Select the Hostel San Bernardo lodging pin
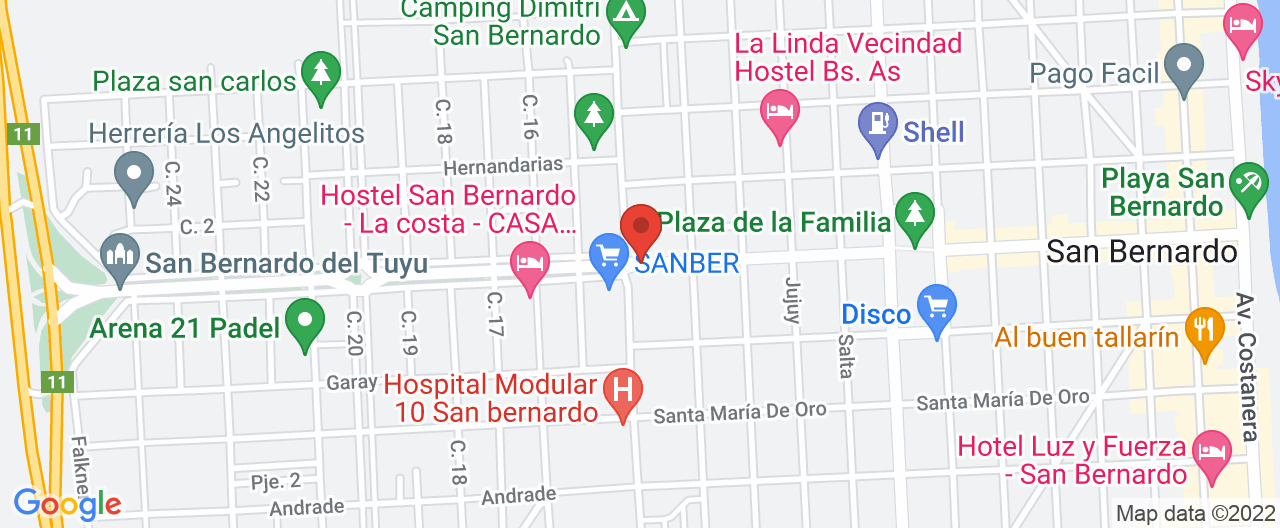 click(x=530, y=265)
